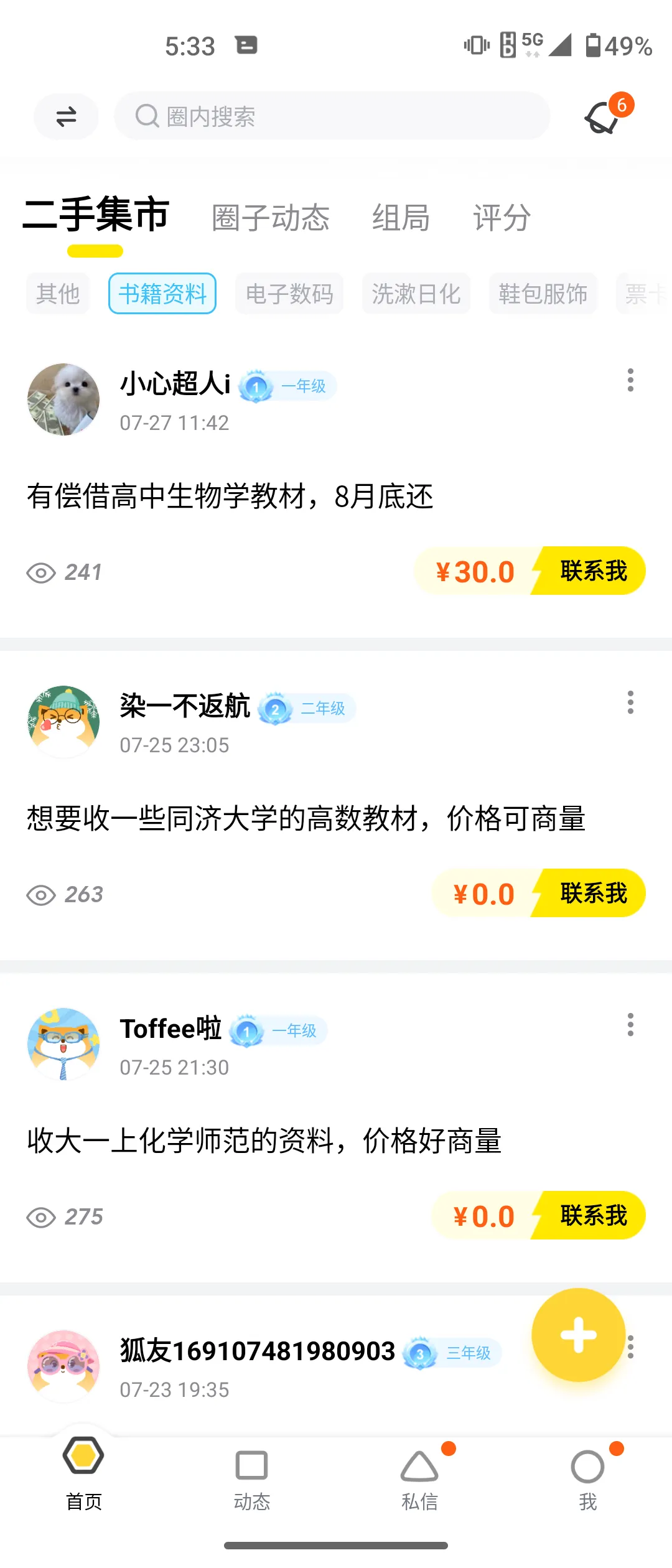
Task: Select the 电子数码 category chip
Action: click(289, 294)
